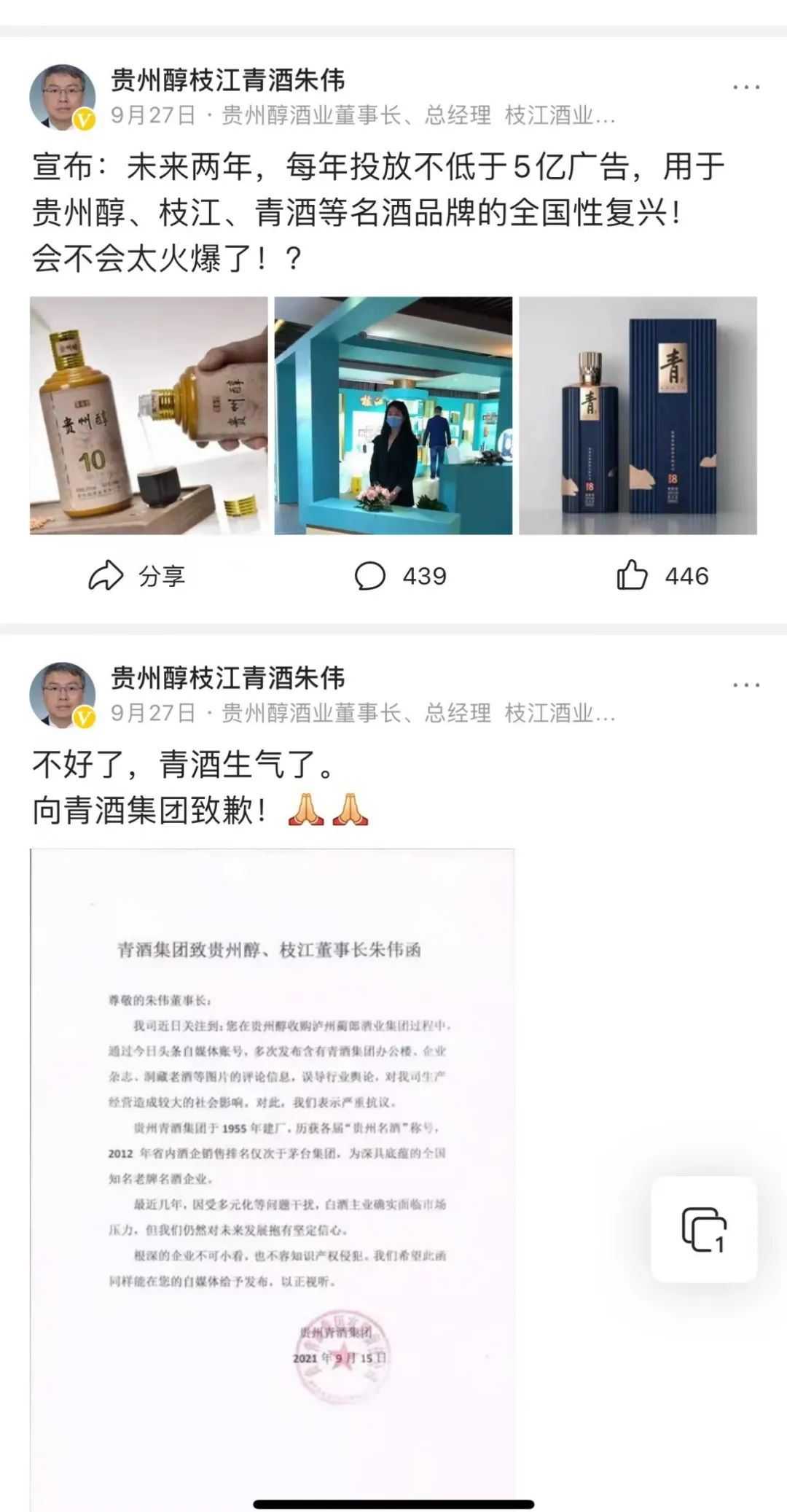787x1512 pixels.
Task: Tap the floating multi-window button
Action: coord(704,1229)
